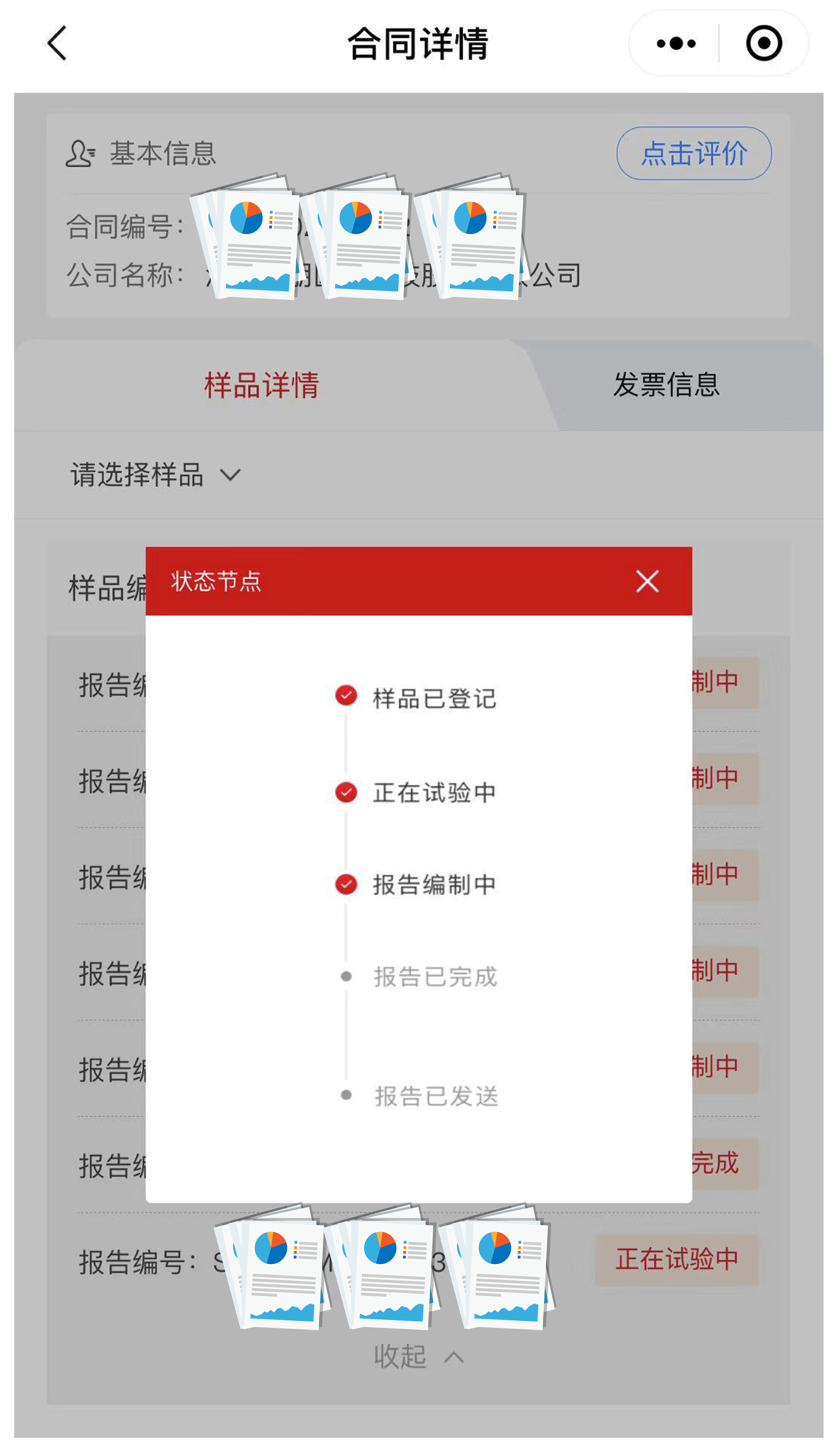Tap the 点击评价 button

[x=694, y=153]
